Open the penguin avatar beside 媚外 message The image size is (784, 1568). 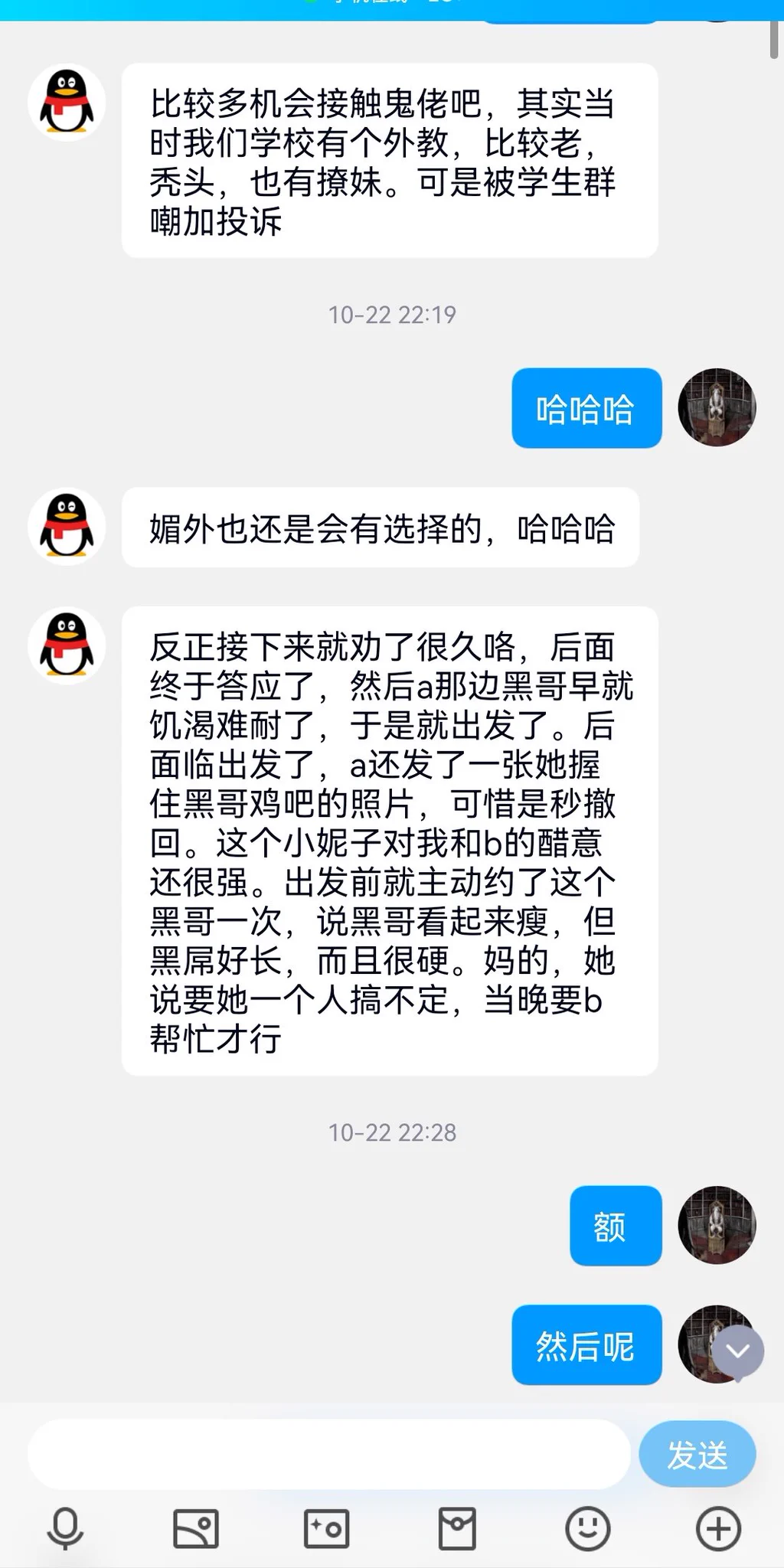(67, 527)
